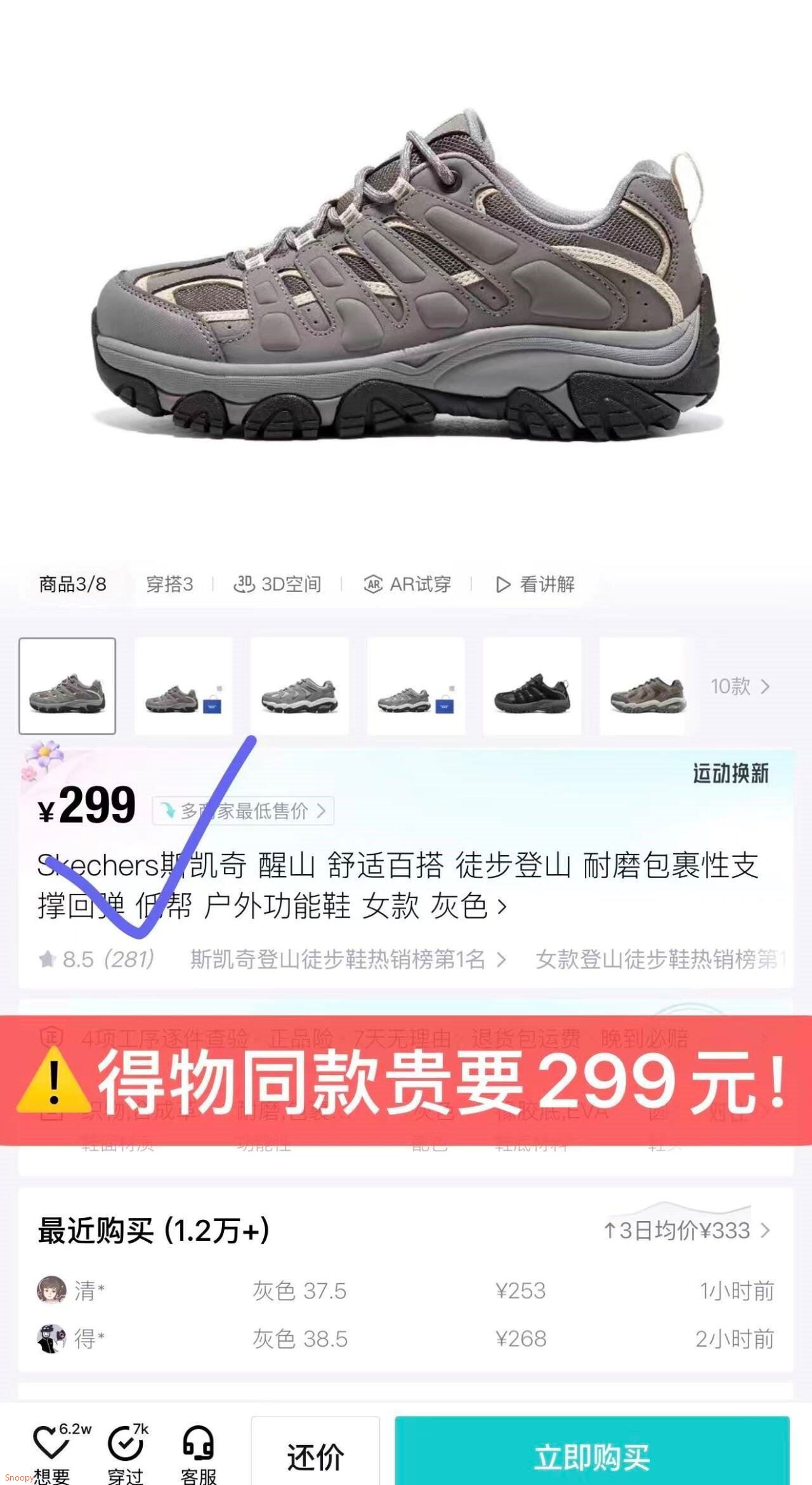Image resolution: width=812 pixels, height=1485 pixels.
Task: Expand the Skechers product title details
Action: pyautogui.click(x=398, y=886)
